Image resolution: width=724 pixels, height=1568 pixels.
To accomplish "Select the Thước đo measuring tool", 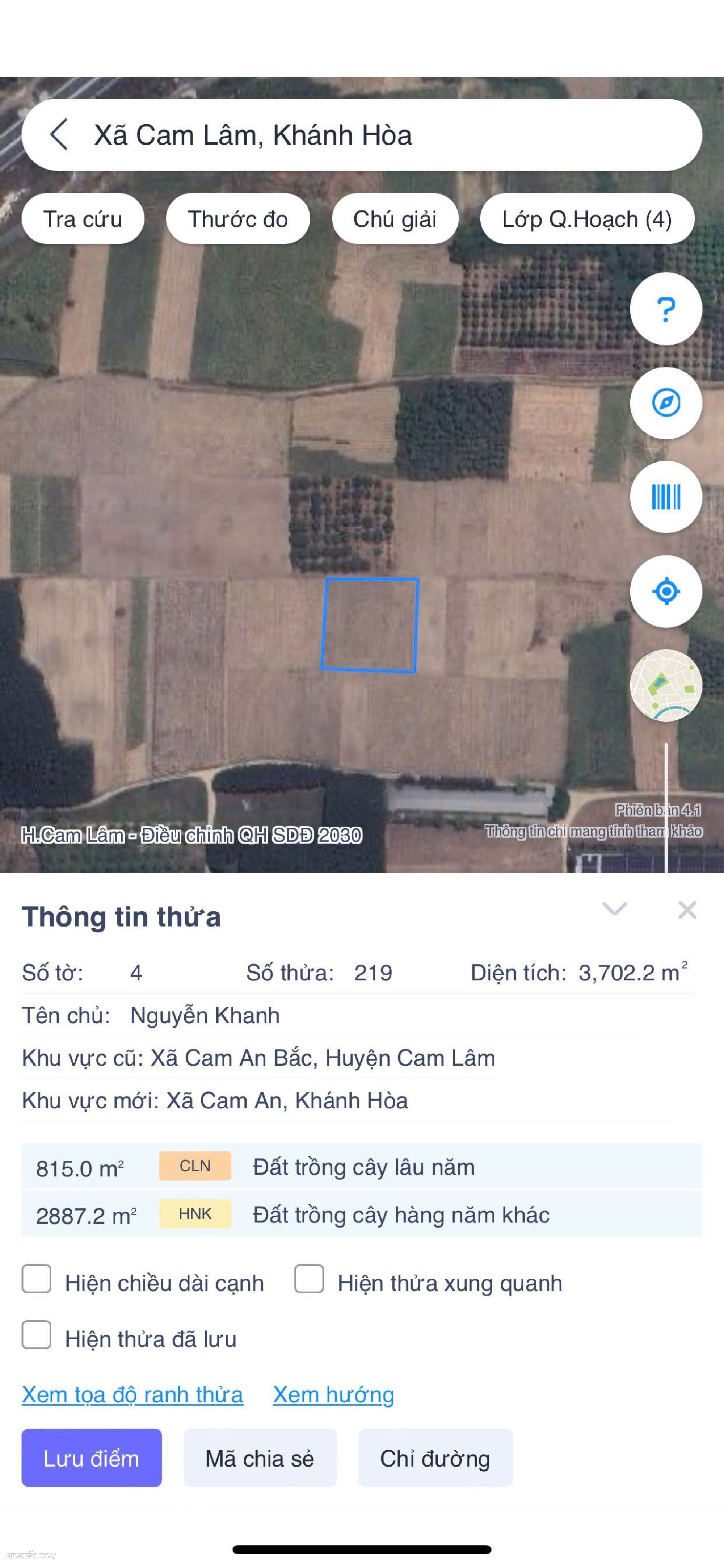I will [x=238, y=219].
